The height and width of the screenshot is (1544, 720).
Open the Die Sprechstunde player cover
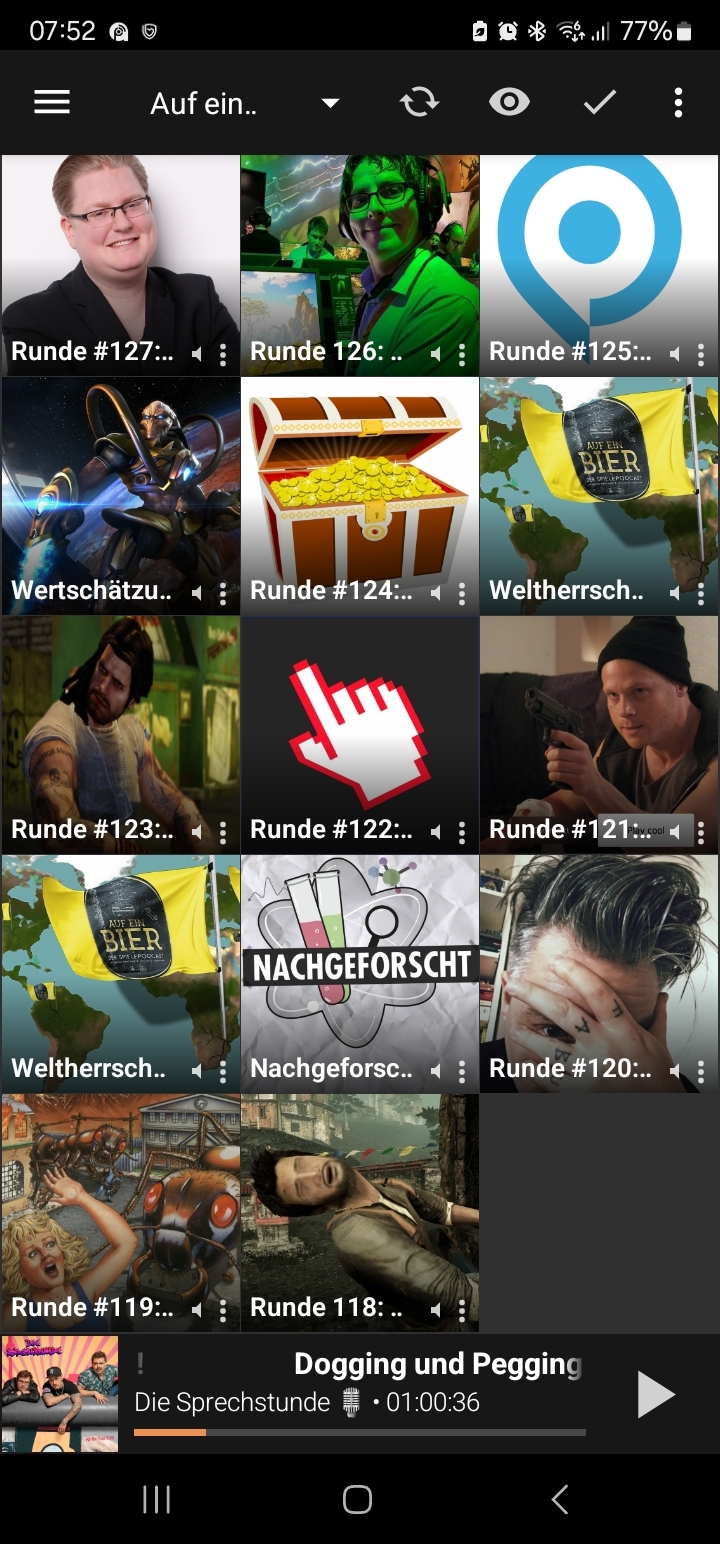60,1394
